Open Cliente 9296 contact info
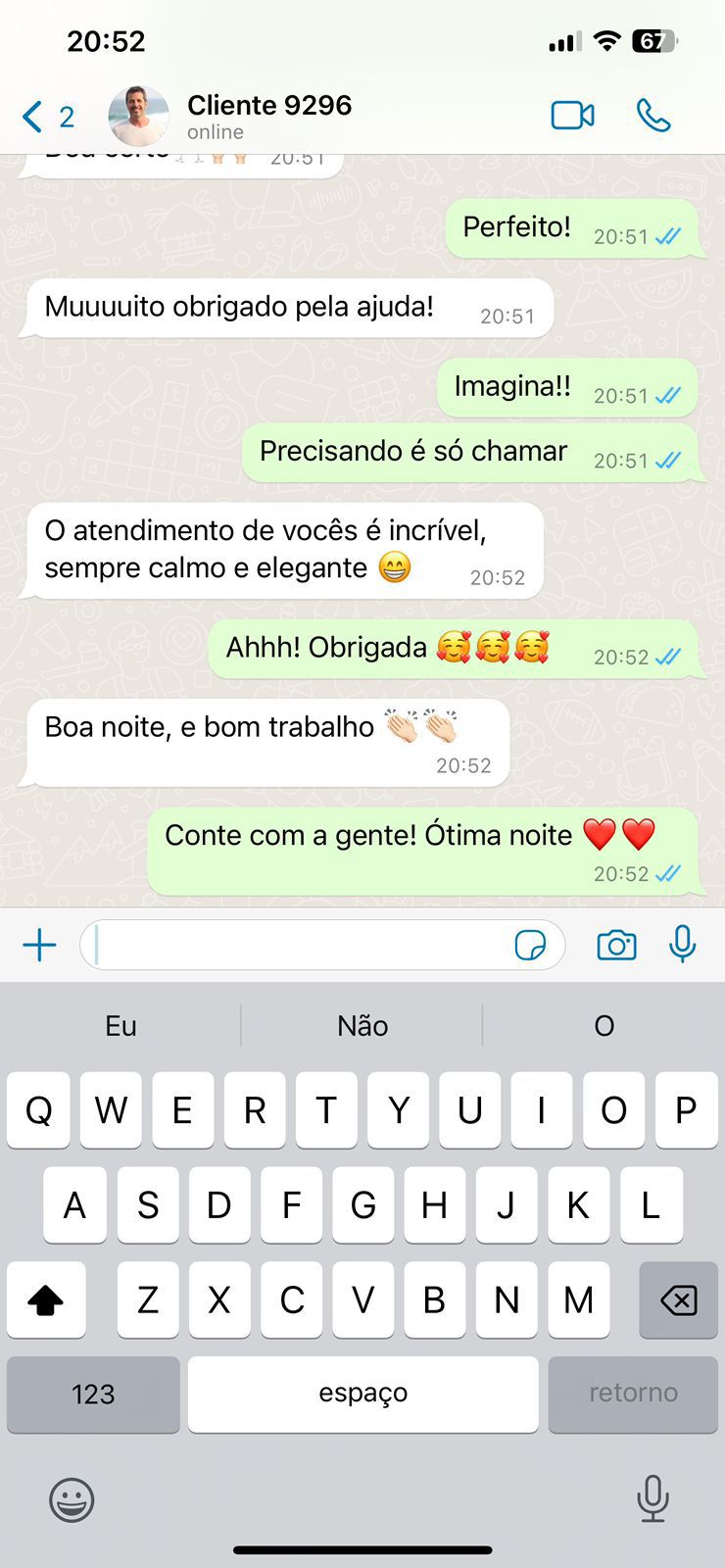The image size is (725, 1568). (x=268, y=116)
